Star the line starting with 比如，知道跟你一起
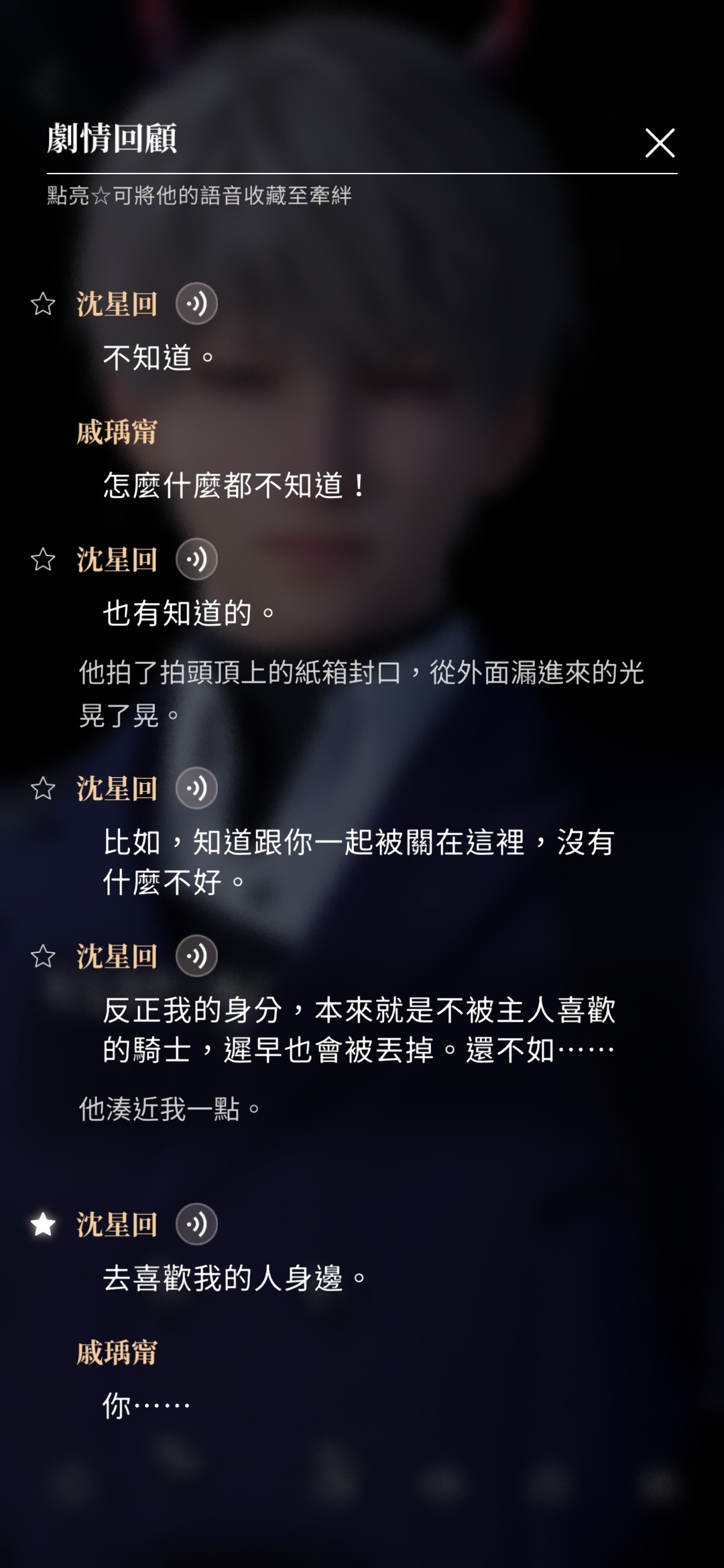724x1568 pixels. coord(43,788)
